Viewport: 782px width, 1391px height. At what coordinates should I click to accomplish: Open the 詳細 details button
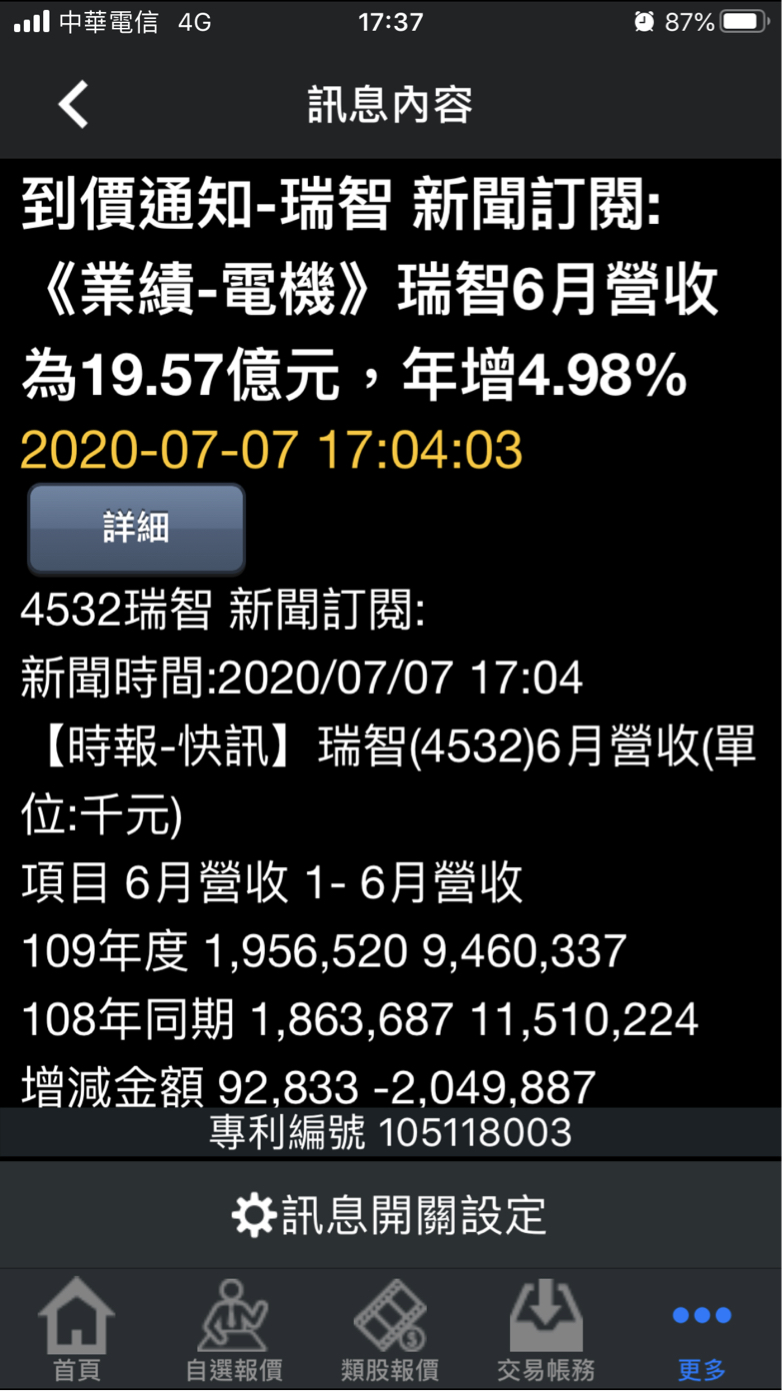click(136, 528)
